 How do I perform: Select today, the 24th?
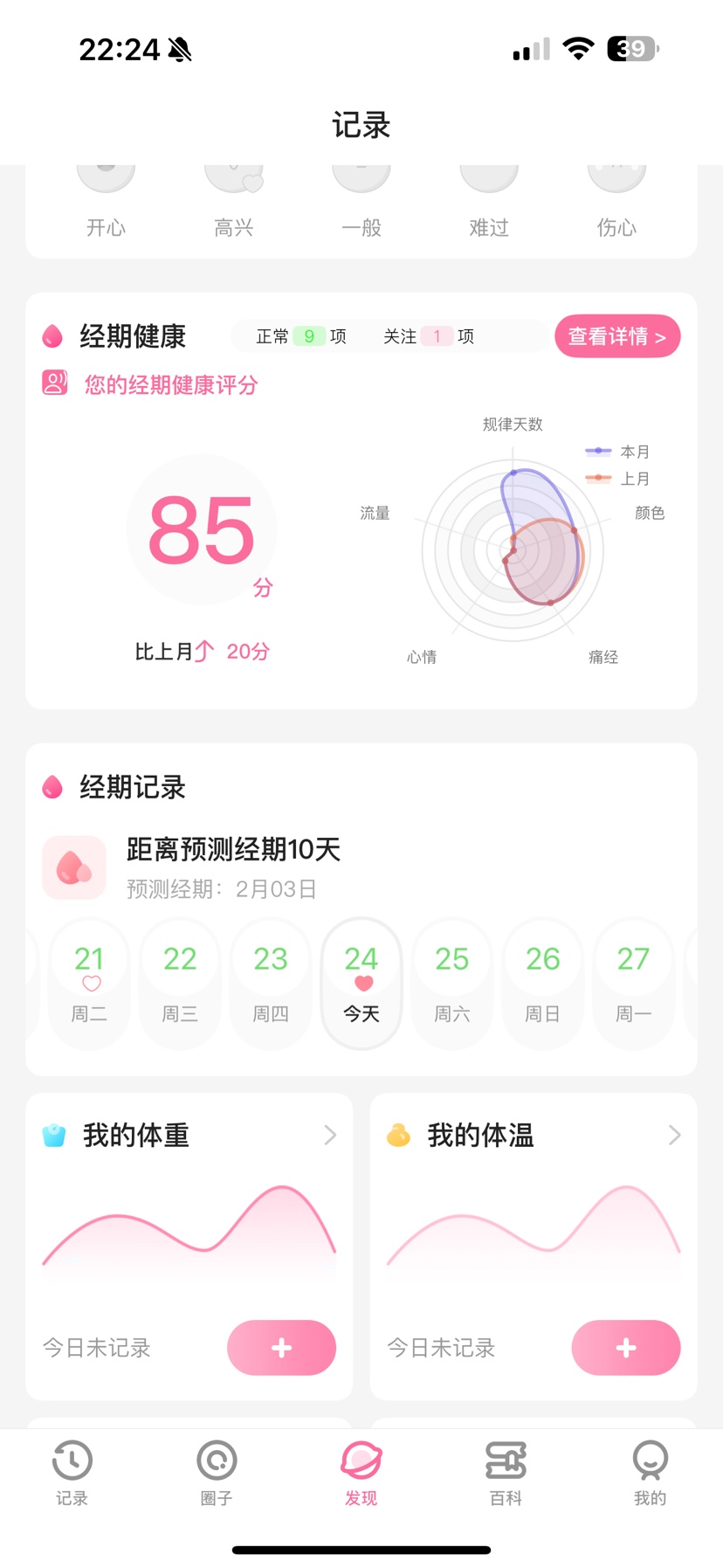click(x=361, y=983)
